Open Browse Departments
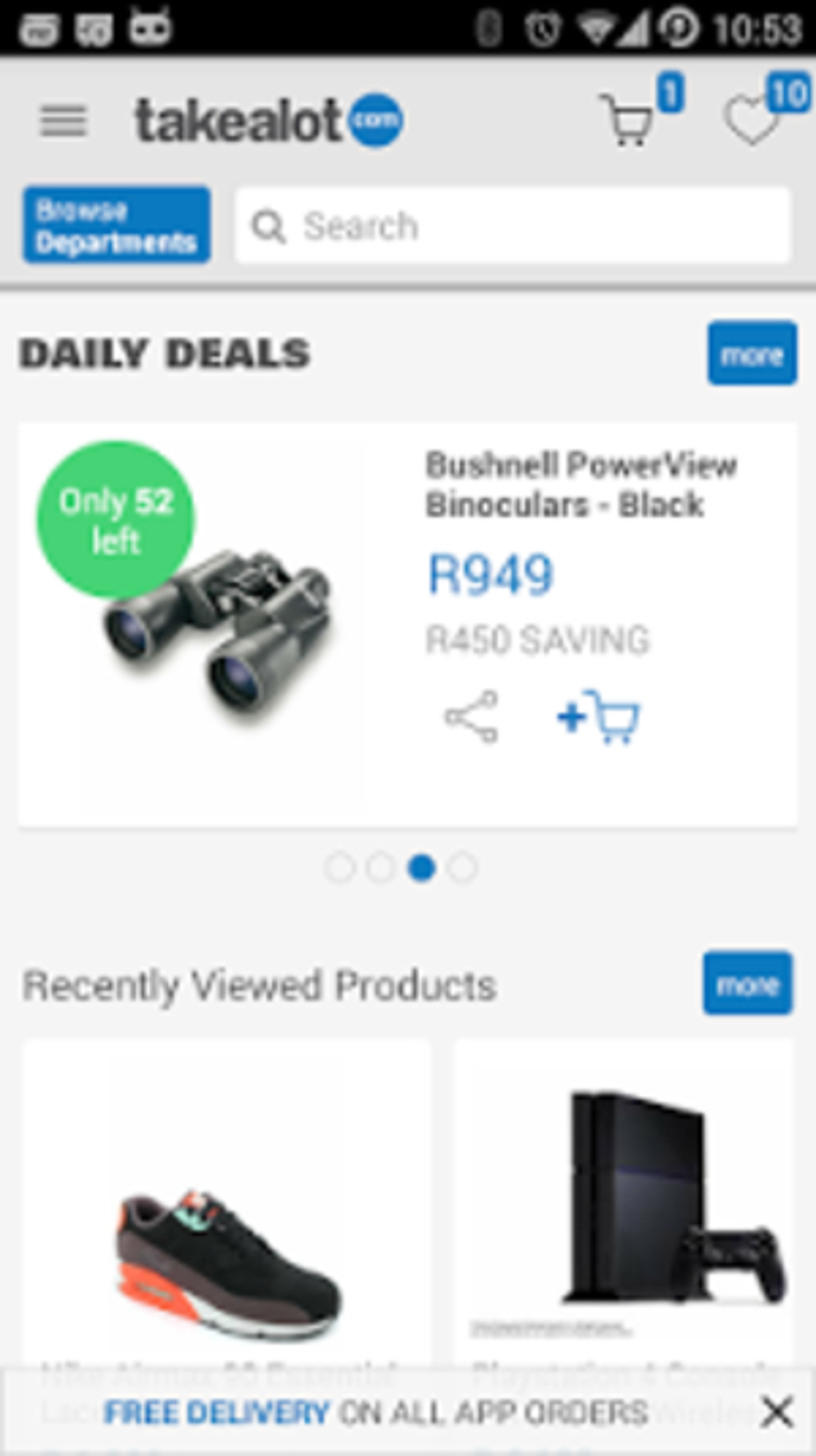Viewport: 816px width, 1456px height. (115, 225)
